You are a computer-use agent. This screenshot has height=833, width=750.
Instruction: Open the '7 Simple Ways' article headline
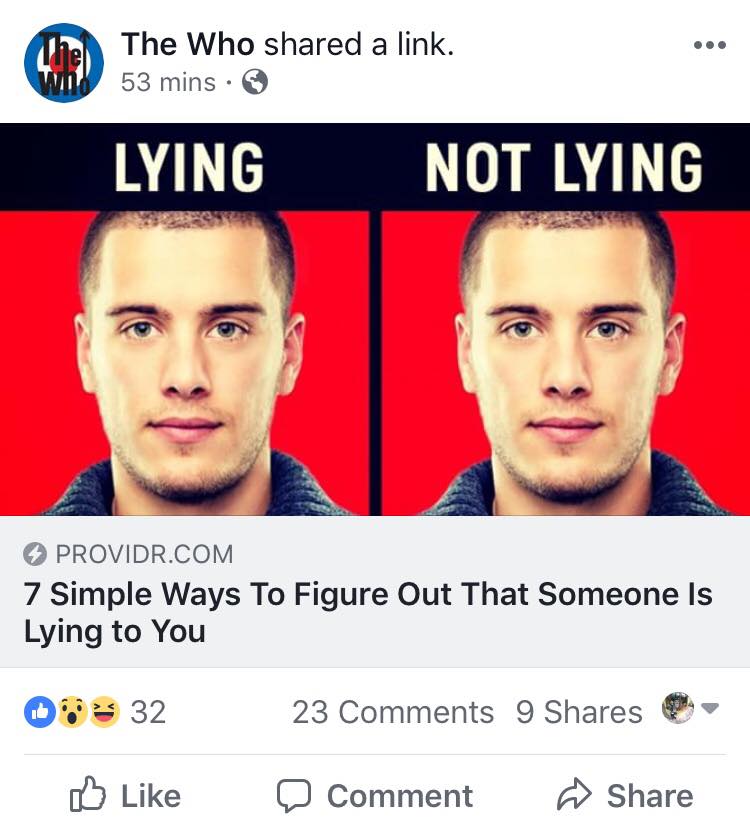[x=368, y=612]
